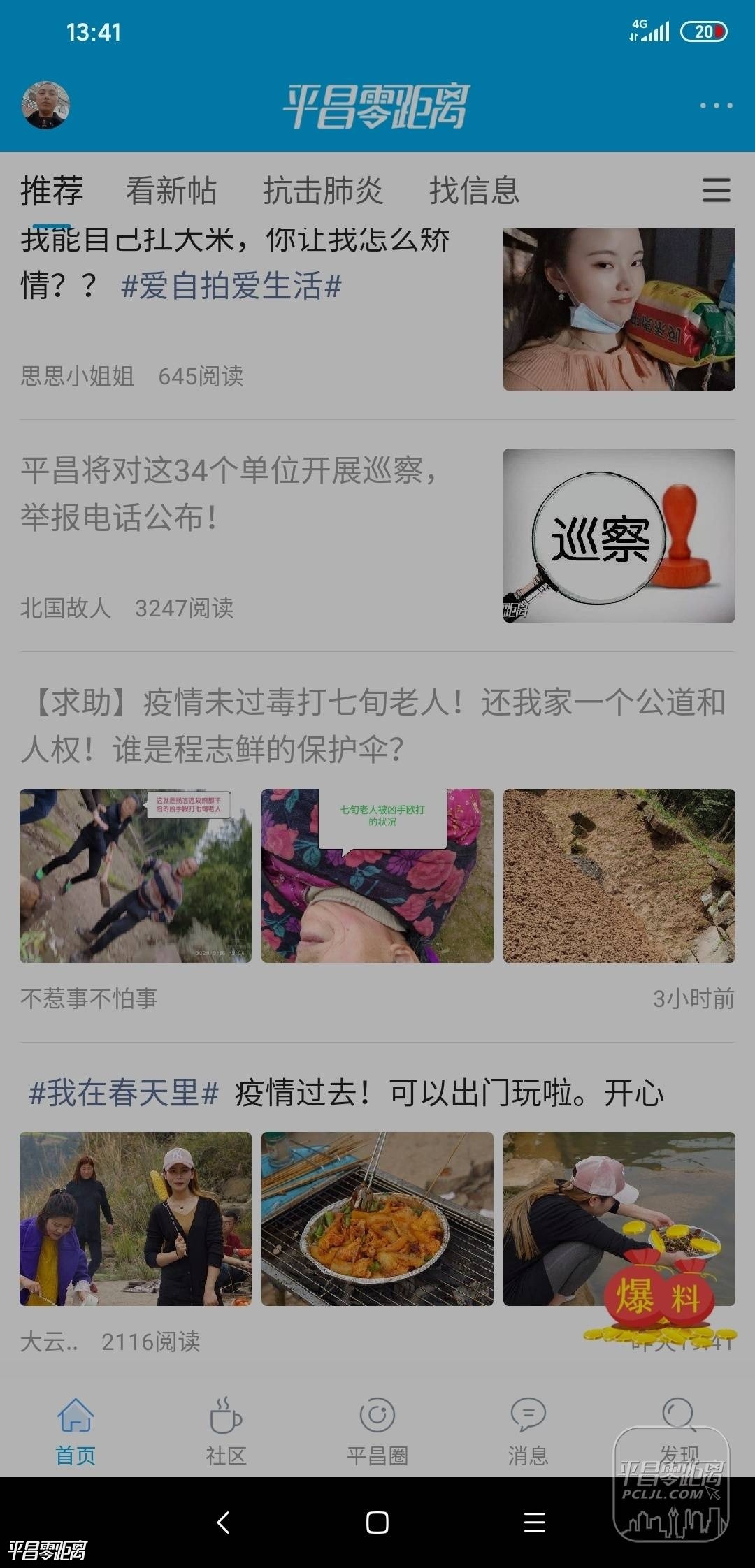Open the profile avatar in header

(46, 106)
